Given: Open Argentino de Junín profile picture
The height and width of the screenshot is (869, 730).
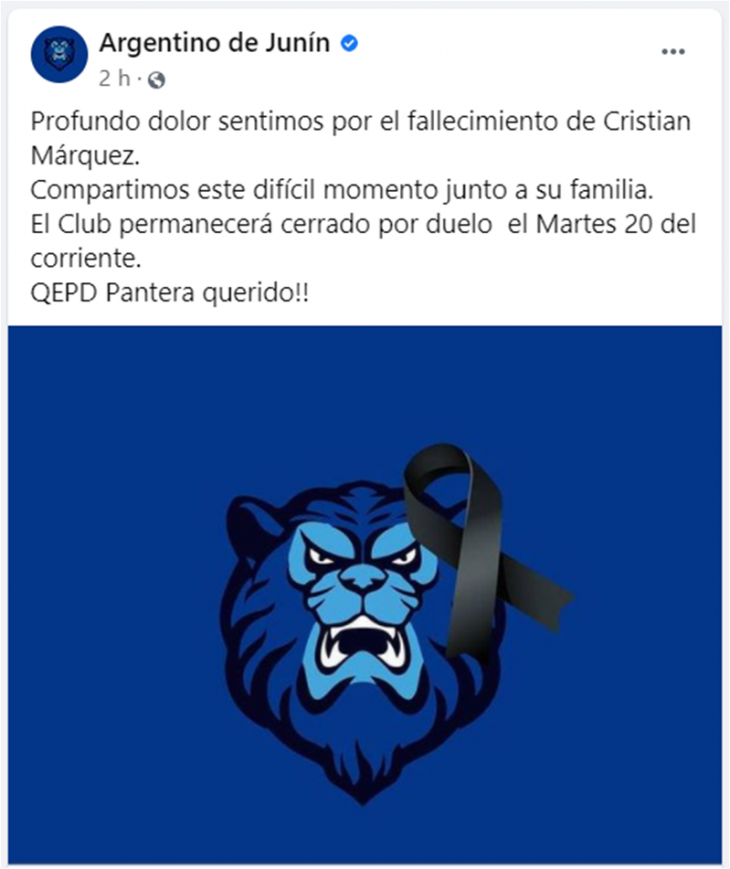Looking at the screenshot, I should pyautogui.click(x=59, y=54).
